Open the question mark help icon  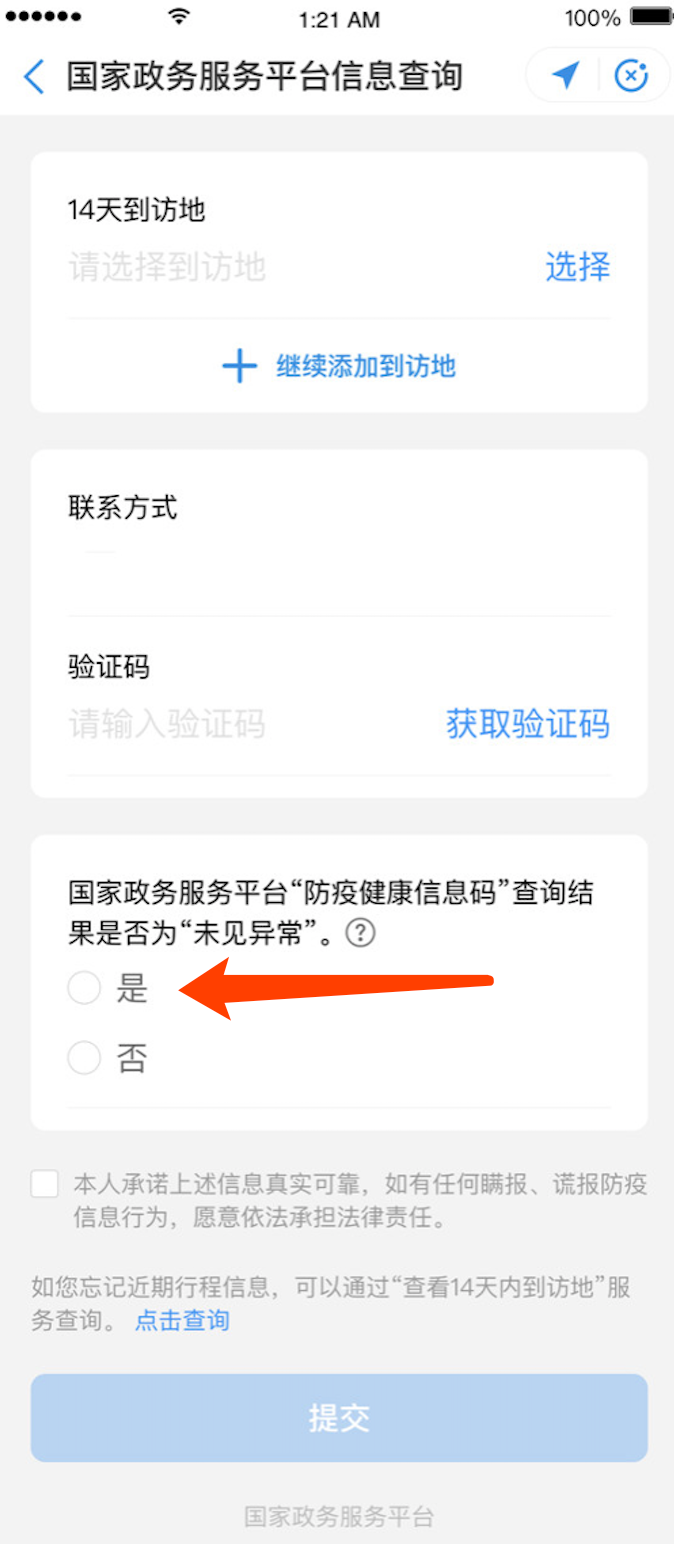tap(360, 934)
